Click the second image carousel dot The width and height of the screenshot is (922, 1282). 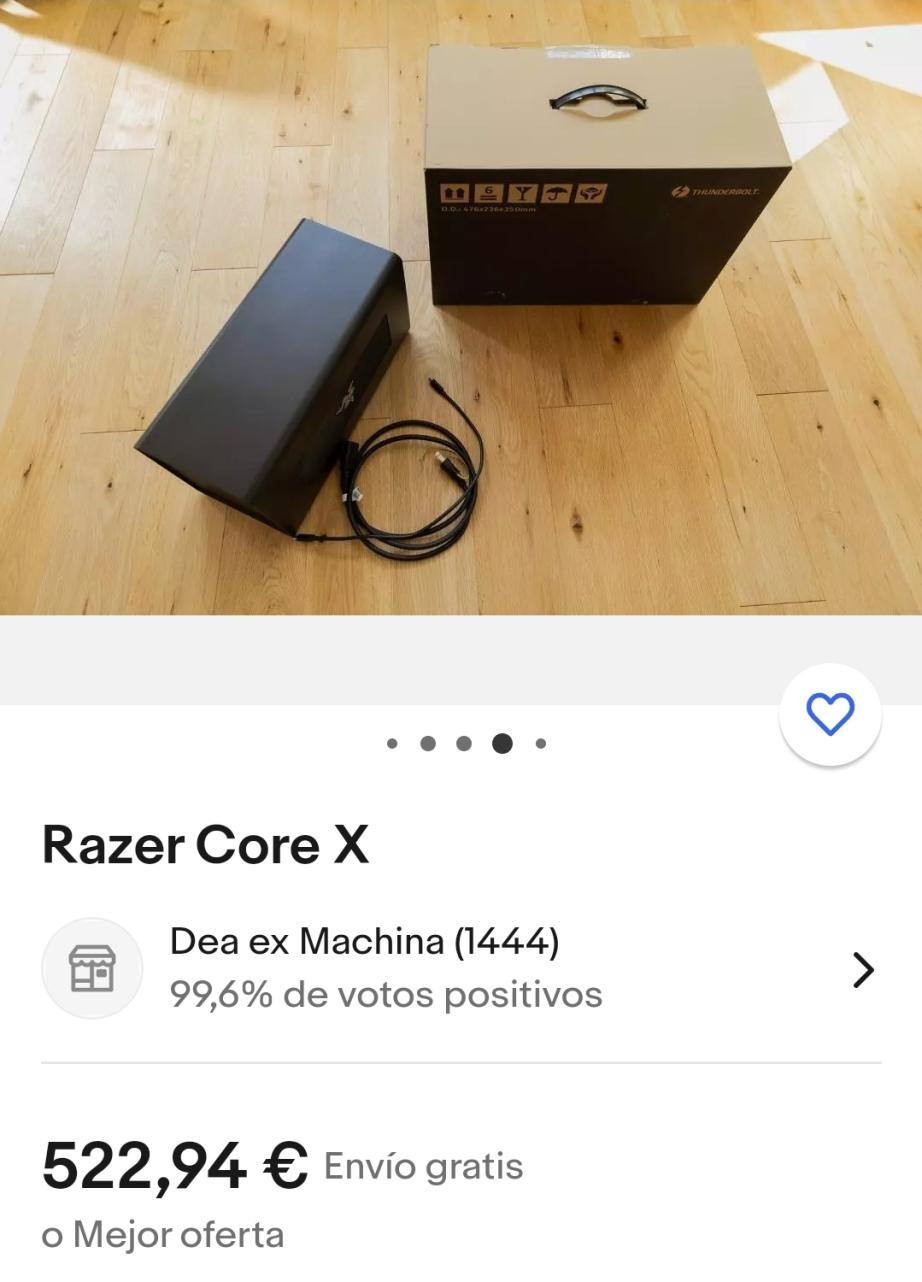428,743
